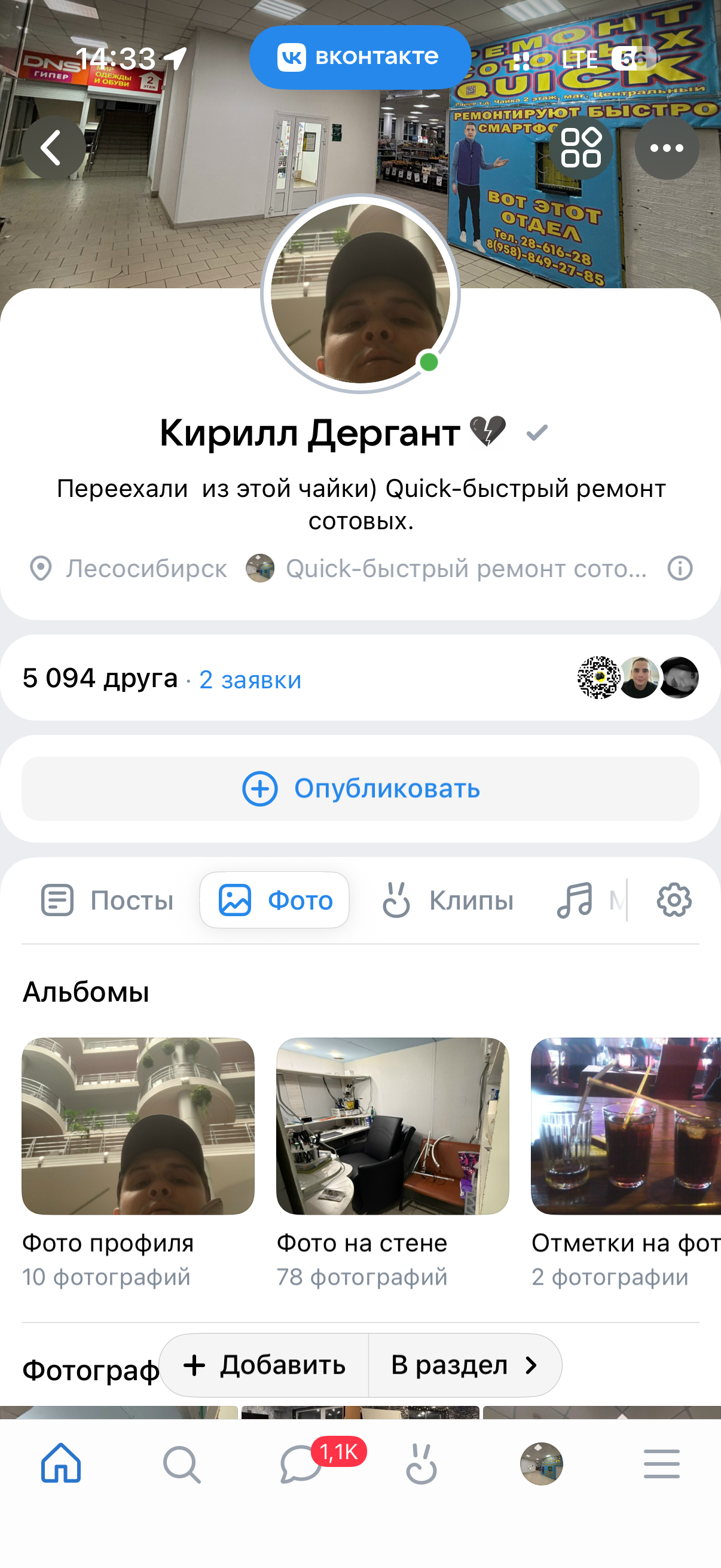Go back using the arrow button

coord(54,148)
